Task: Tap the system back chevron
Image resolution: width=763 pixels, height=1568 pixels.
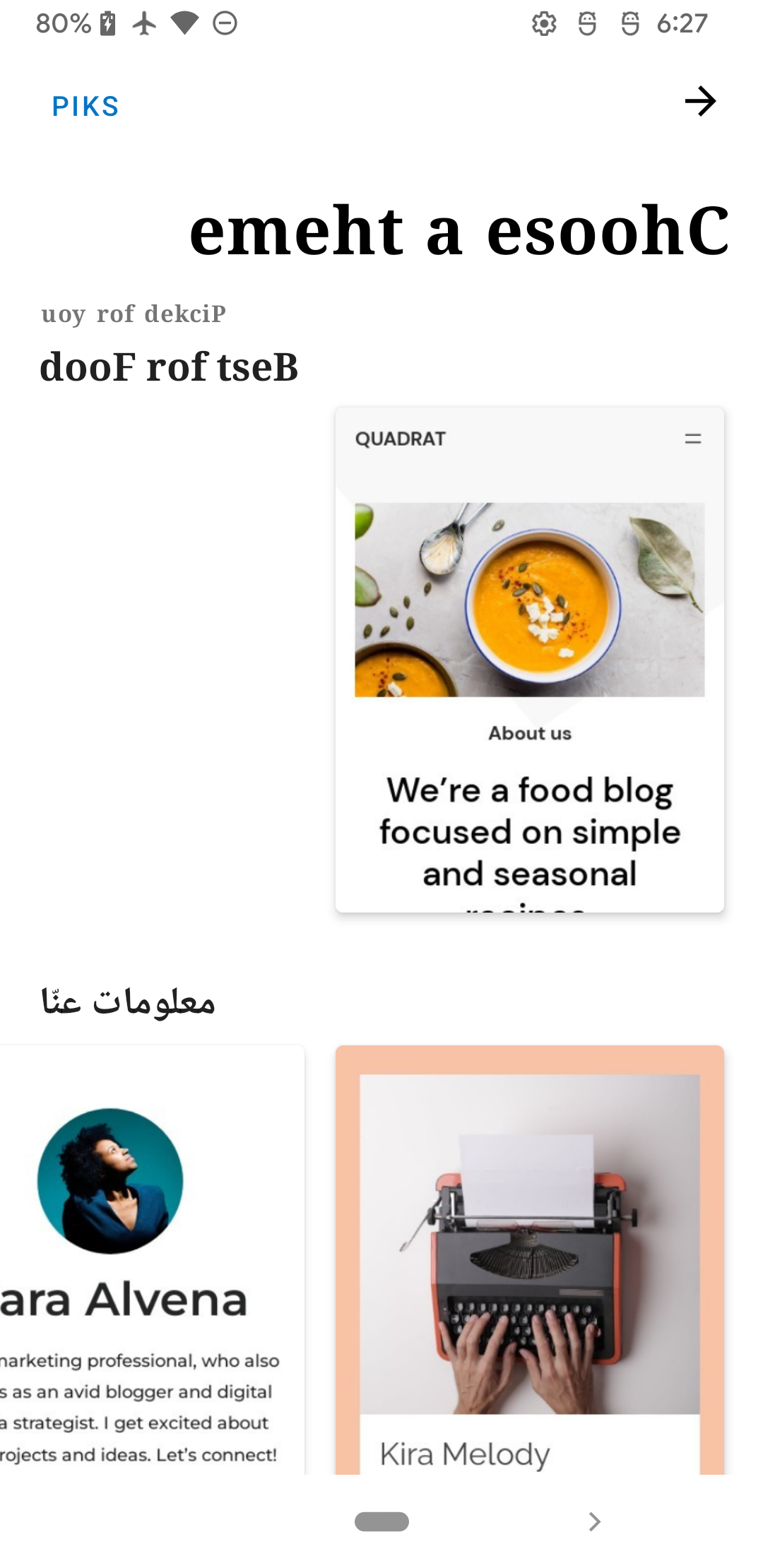Action: (x=594, y=1521)
